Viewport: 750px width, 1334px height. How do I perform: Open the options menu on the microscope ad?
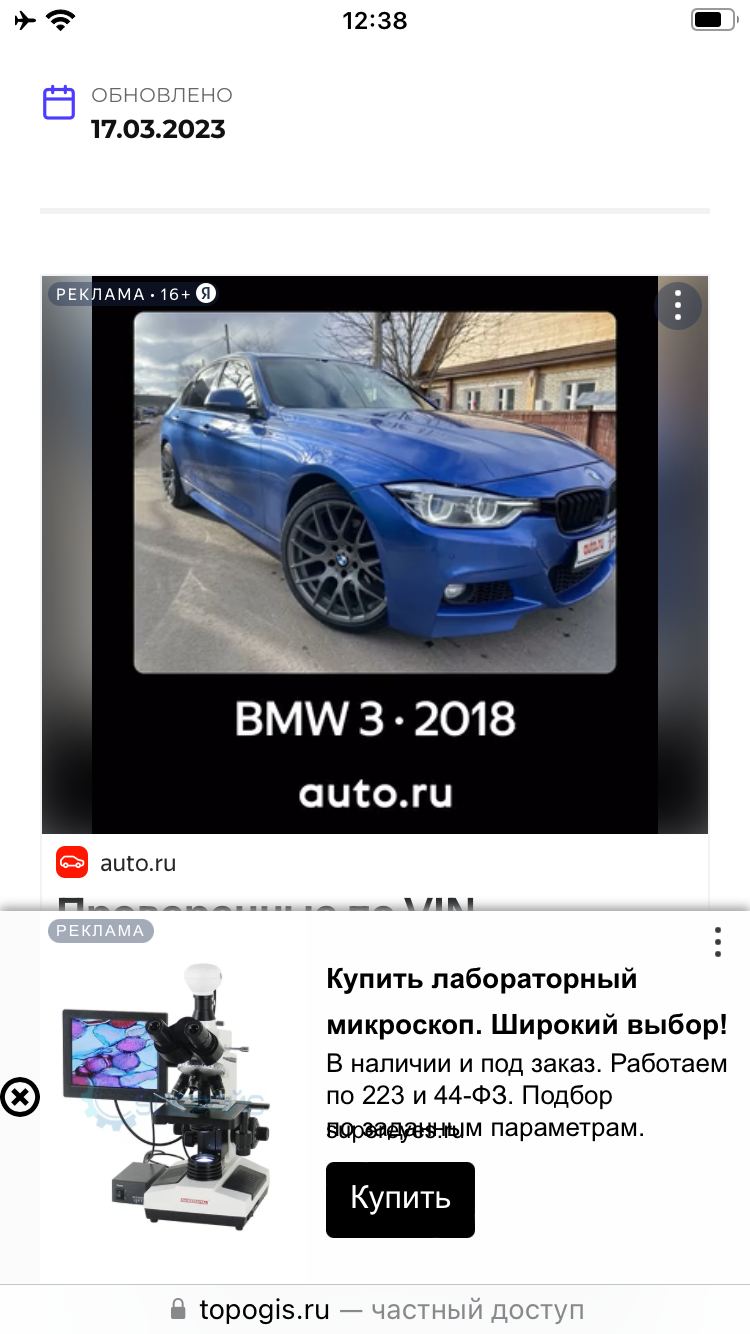717,941
